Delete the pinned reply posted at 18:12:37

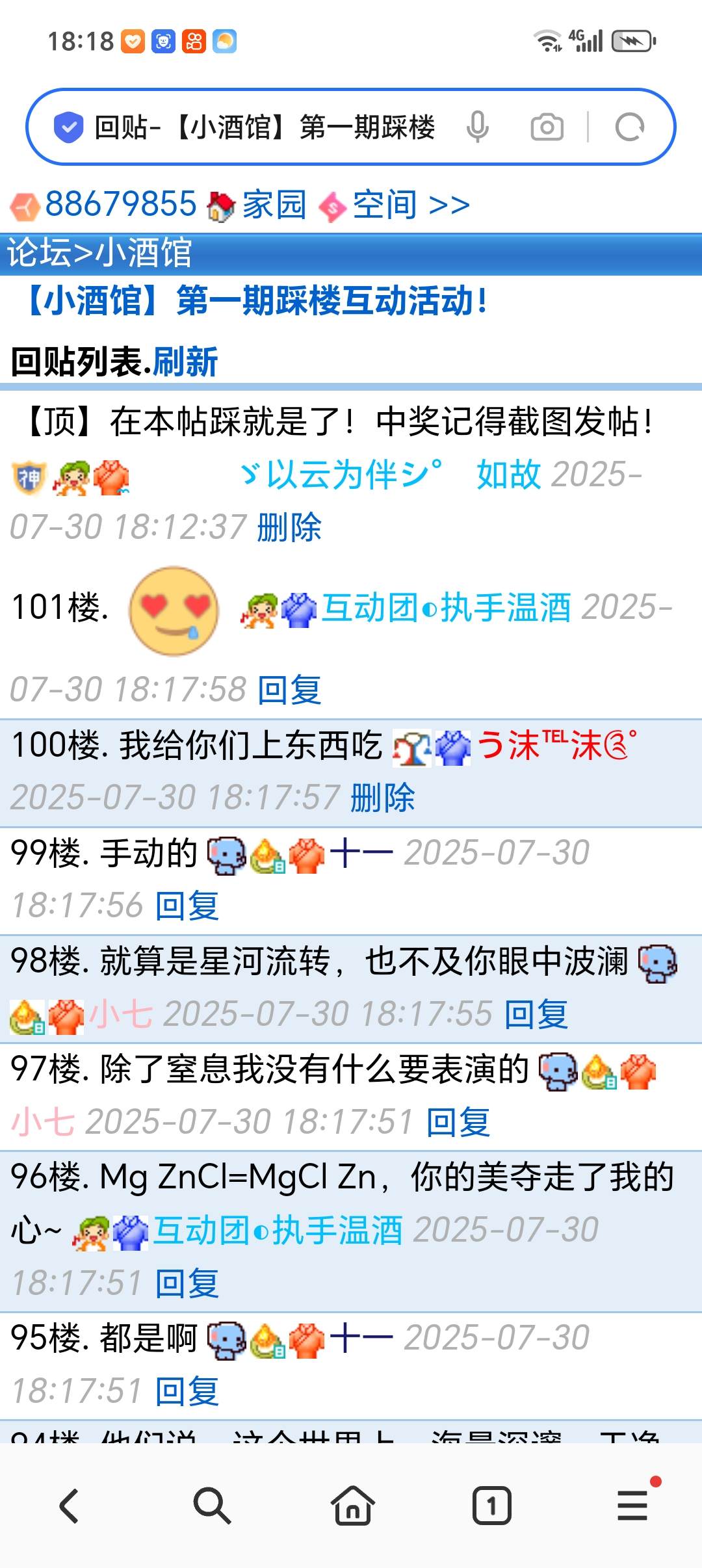pos(289,527)
